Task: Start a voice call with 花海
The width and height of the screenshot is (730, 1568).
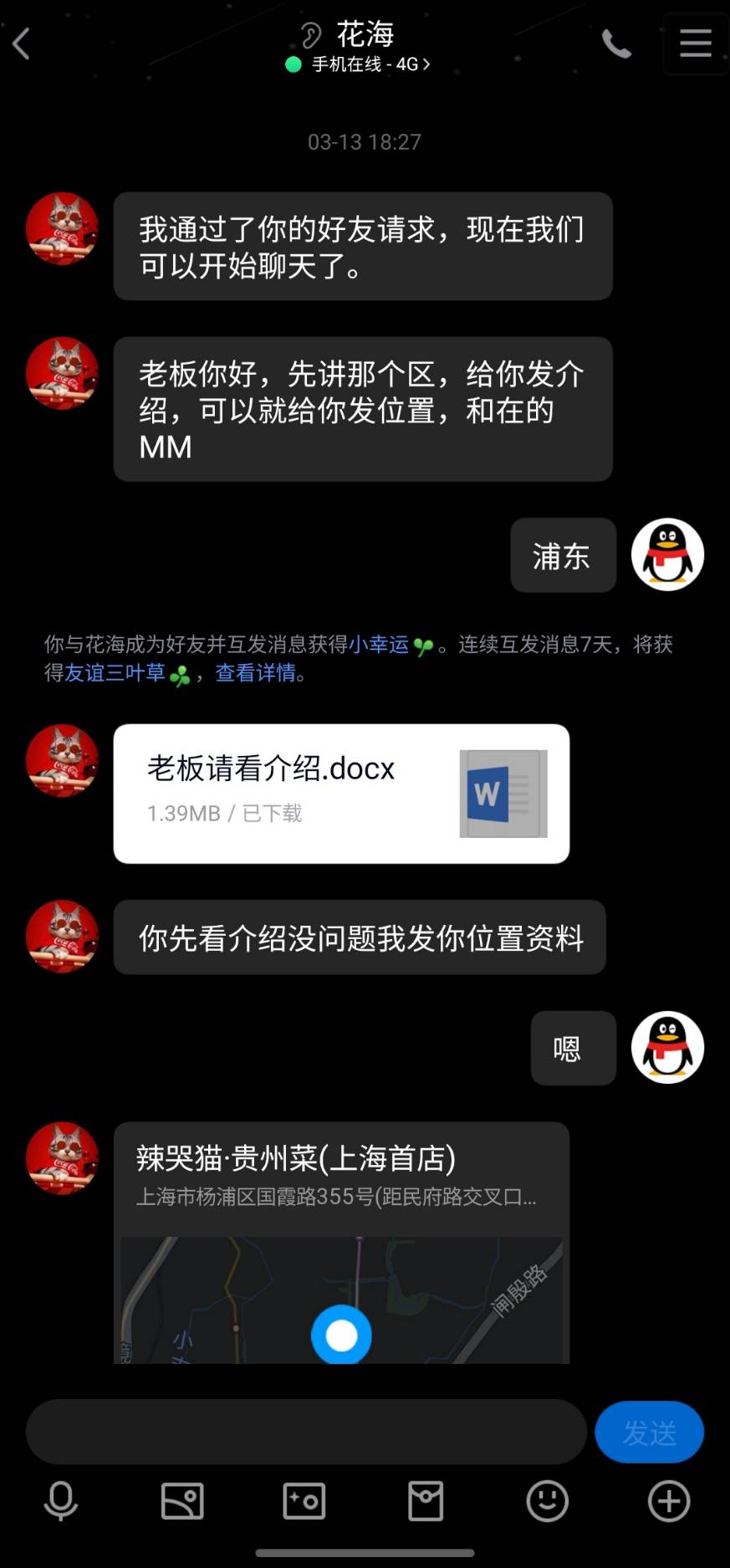Action: 616,43
